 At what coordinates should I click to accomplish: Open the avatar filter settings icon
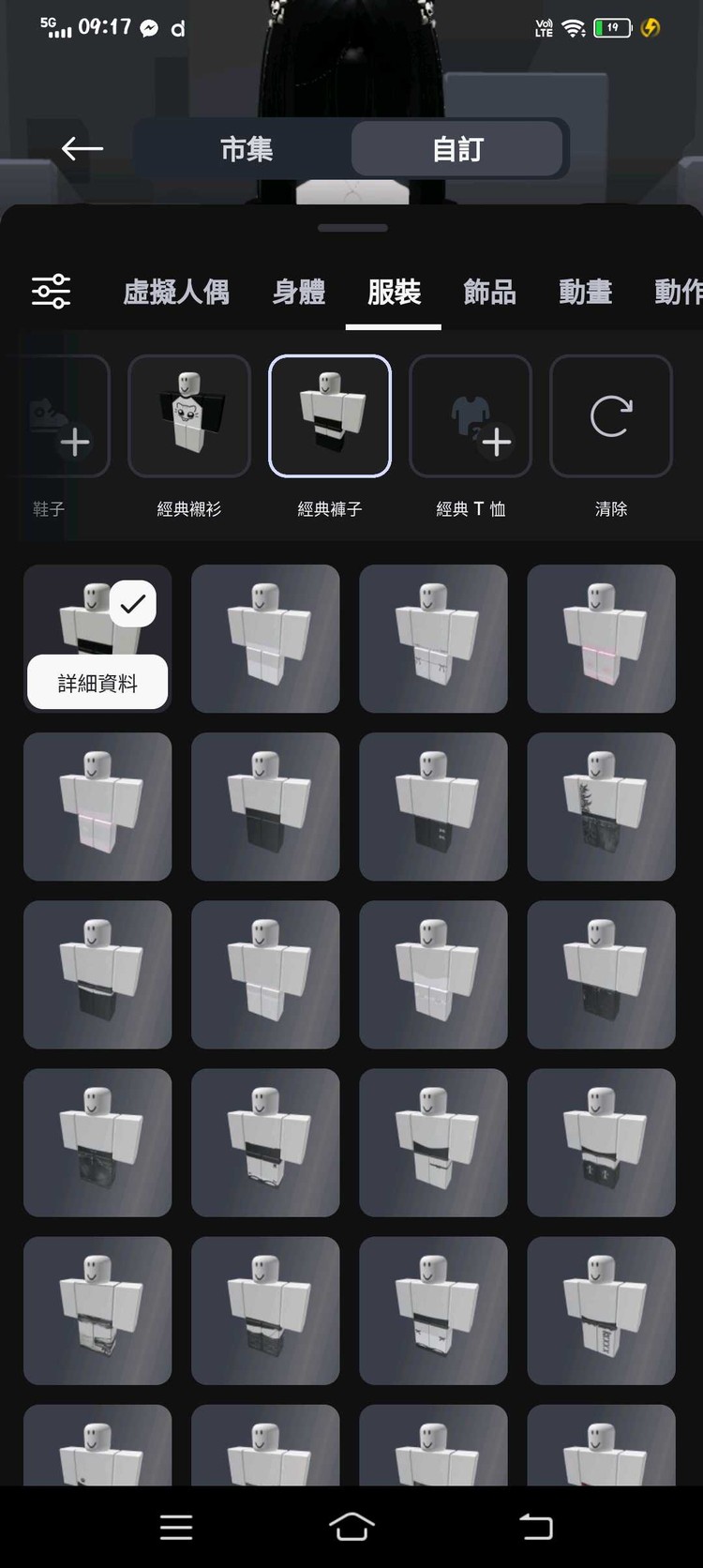[x=52, y=291]
